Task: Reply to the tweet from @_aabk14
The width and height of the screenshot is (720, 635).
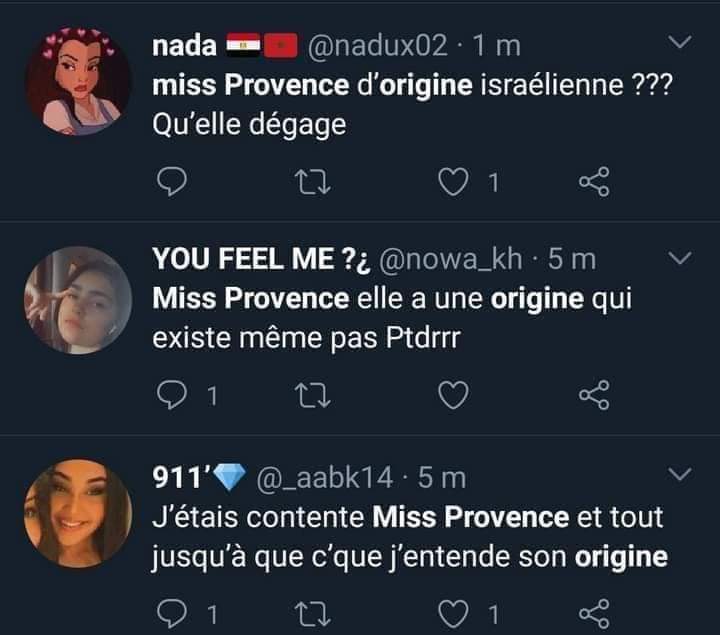Action: pos(174,612)
